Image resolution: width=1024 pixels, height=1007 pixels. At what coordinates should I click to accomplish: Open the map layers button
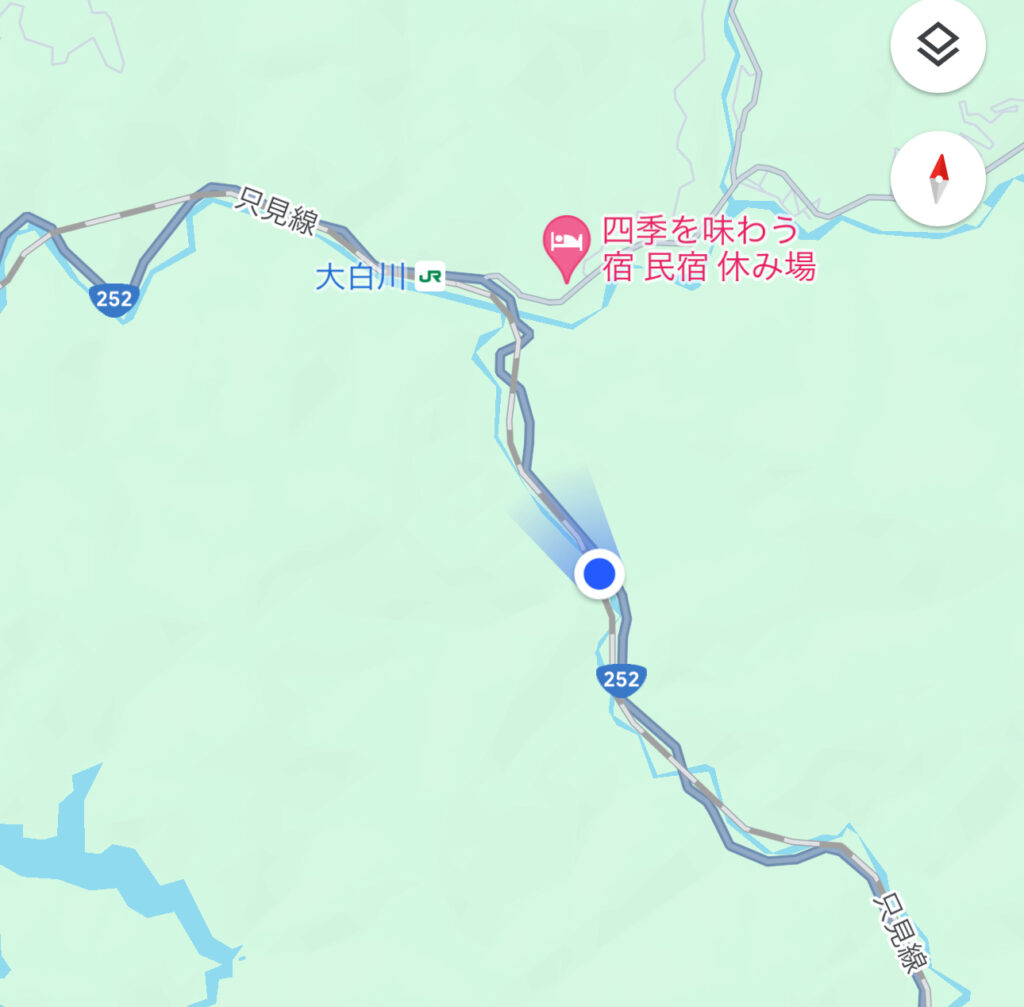(938, 45)
